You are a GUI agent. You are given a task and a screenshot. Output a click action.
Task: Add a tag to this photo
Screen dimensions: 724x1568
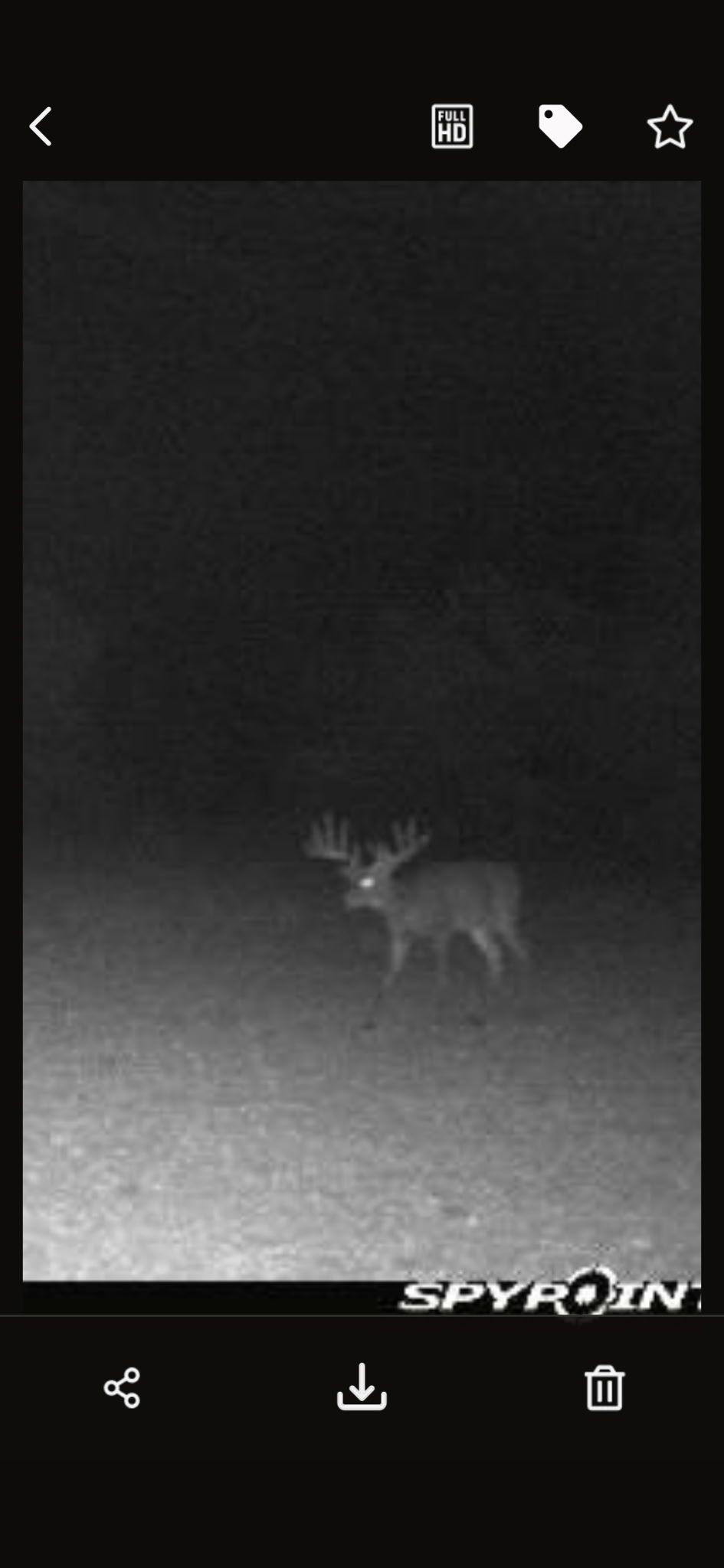pyautogui.click(x=560, y=126)
